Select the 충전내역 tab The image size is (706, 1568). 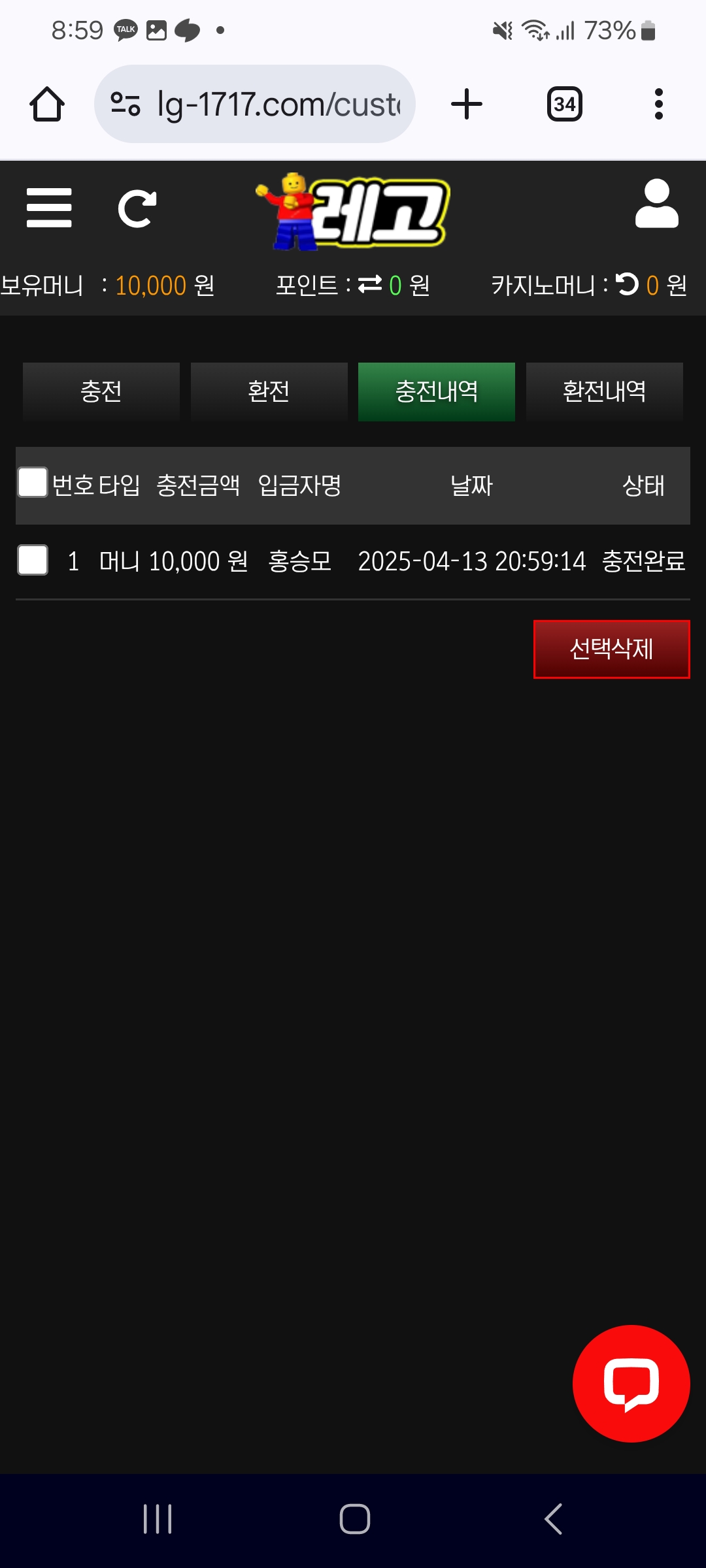[436, 391]
